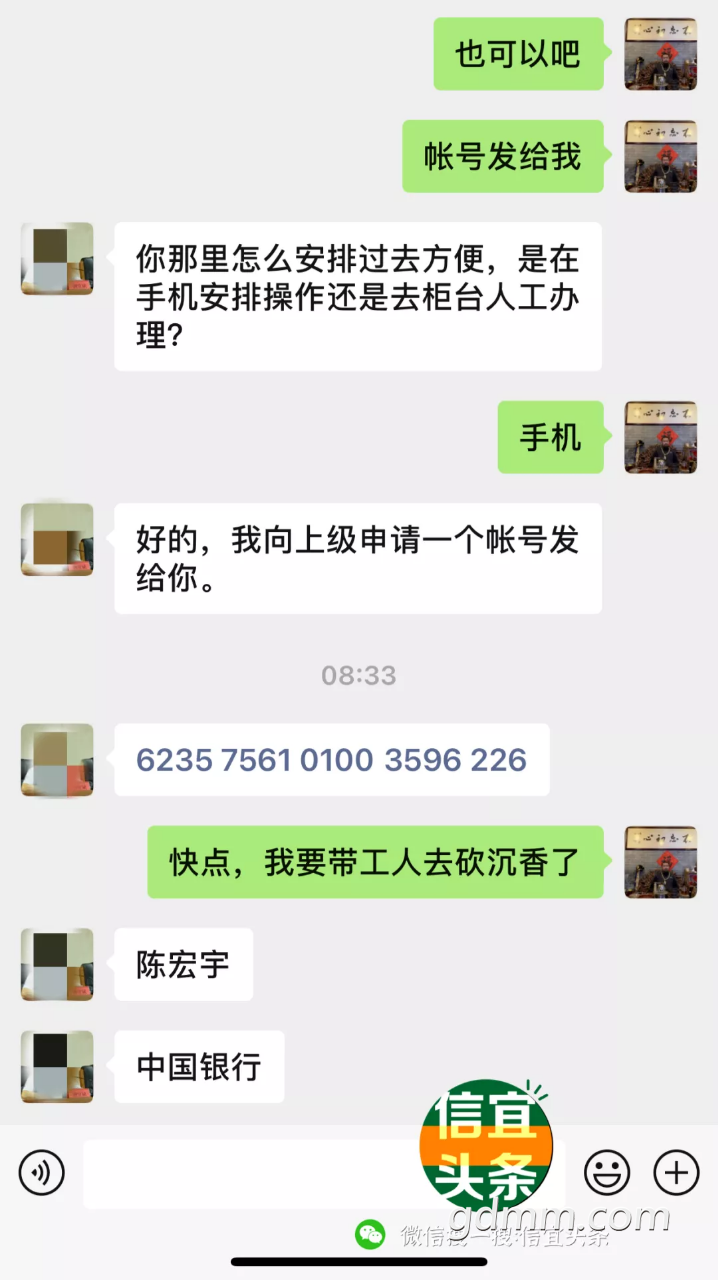Open sender's avatar beside the 中国银行 message

coord(57,1067)
